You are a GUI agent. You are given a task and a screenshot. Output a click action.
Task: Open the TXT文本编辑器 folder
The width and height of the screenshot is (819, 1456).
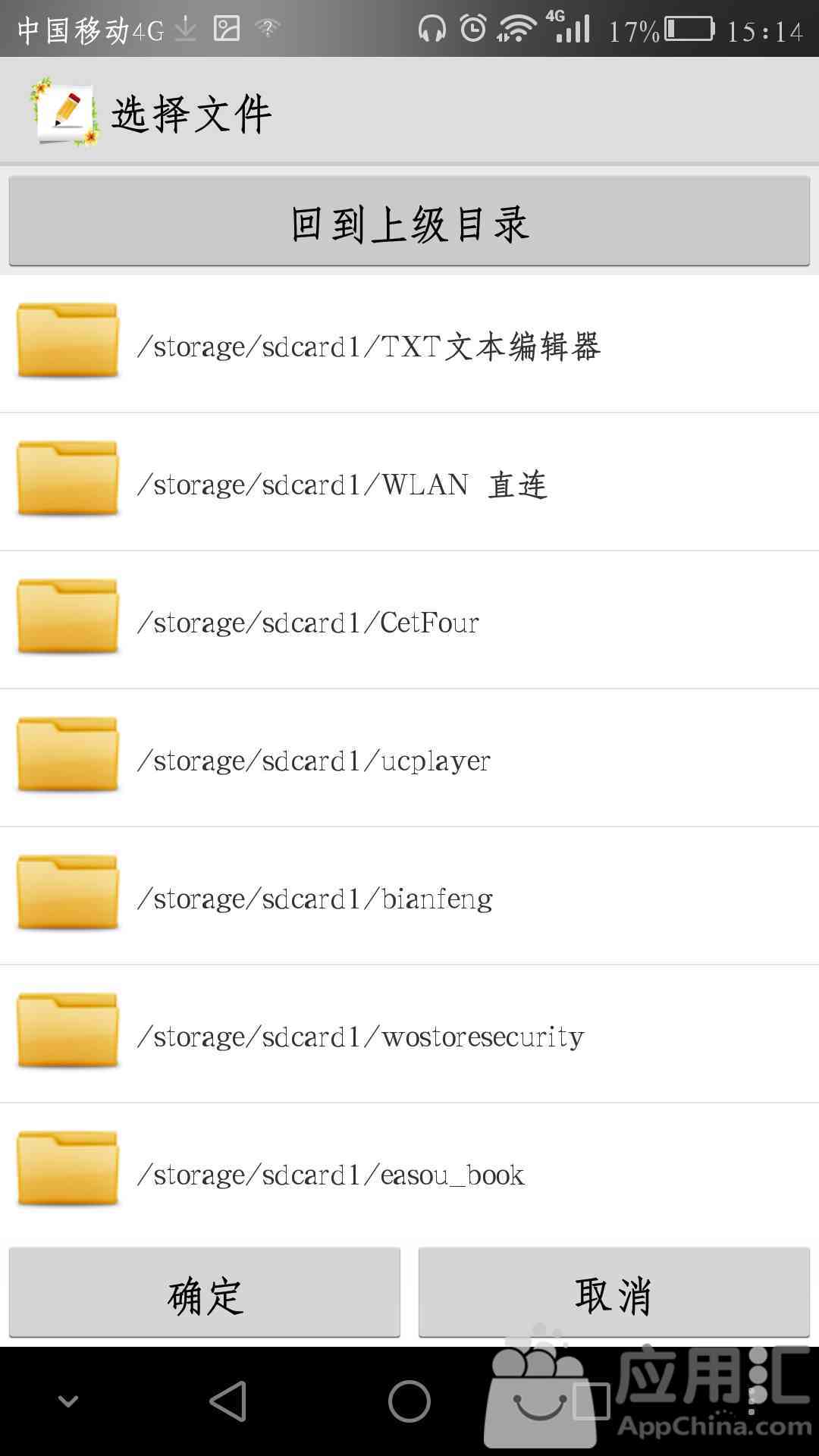409,344
